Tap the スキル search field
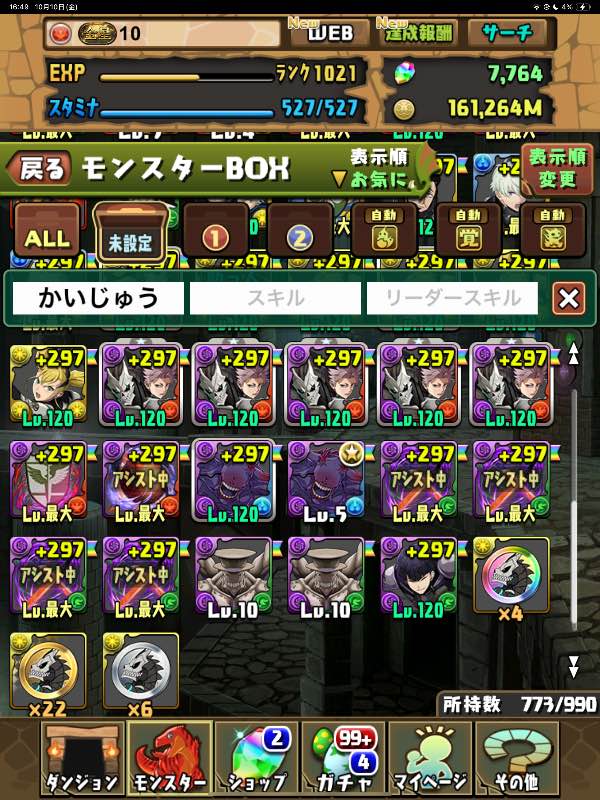 [275, 298]
